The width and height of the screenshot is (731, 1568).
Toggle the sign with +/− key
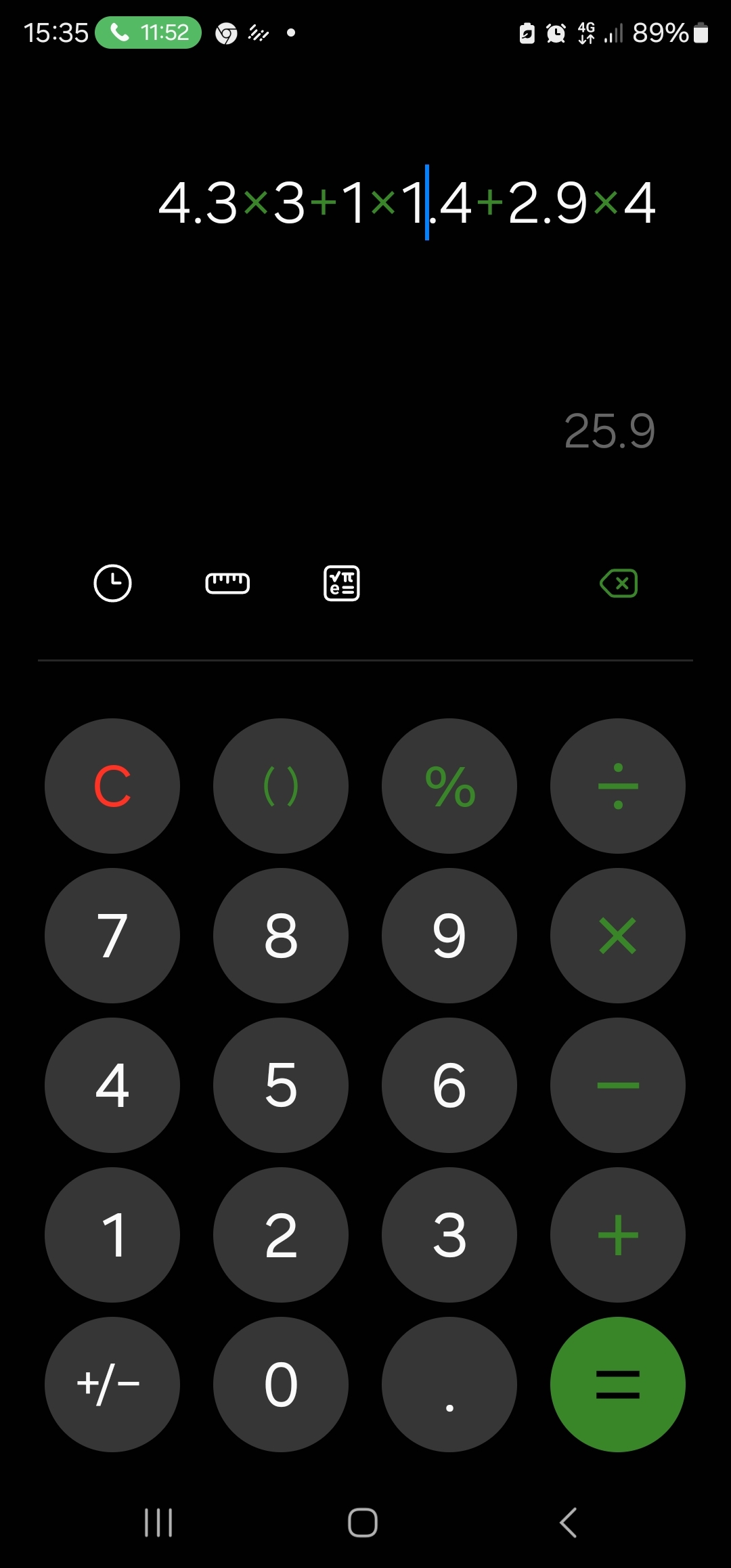(x=112, y=1385)
